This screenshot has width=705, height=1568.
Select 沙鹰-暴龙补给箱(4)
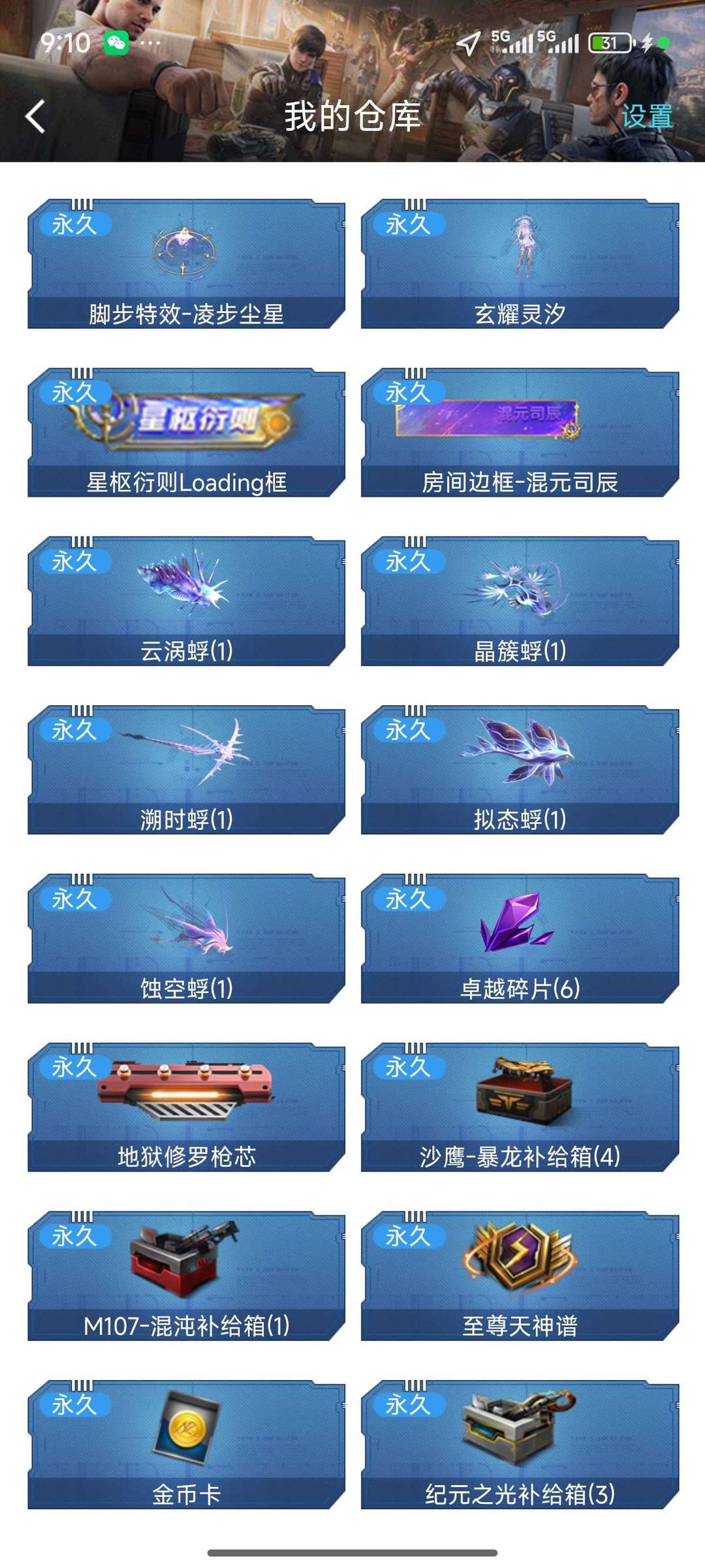pos(520,1107)
